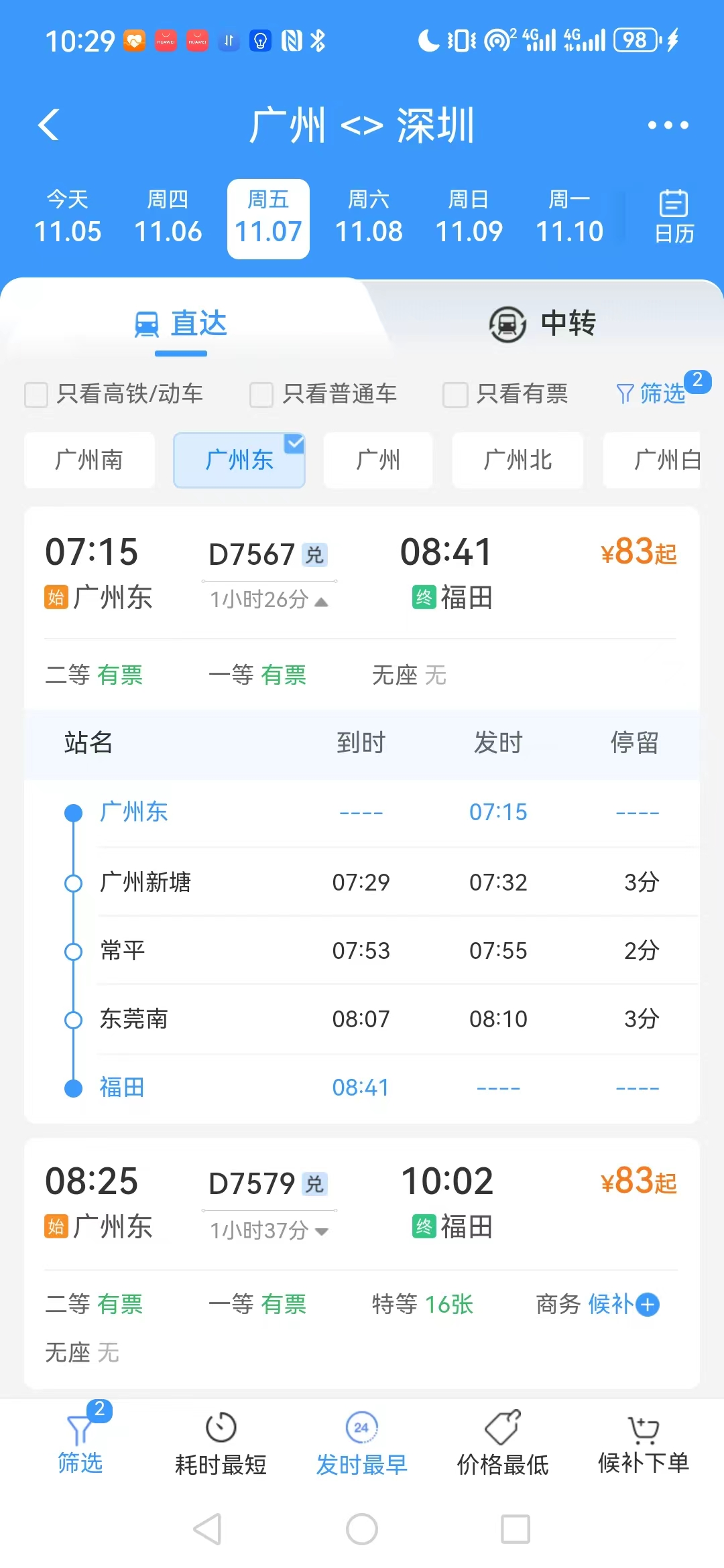The width and height of the screenshot is (724, 1568).
Task: Expand D7579 stop station list
Action: tap(322, 1231)
